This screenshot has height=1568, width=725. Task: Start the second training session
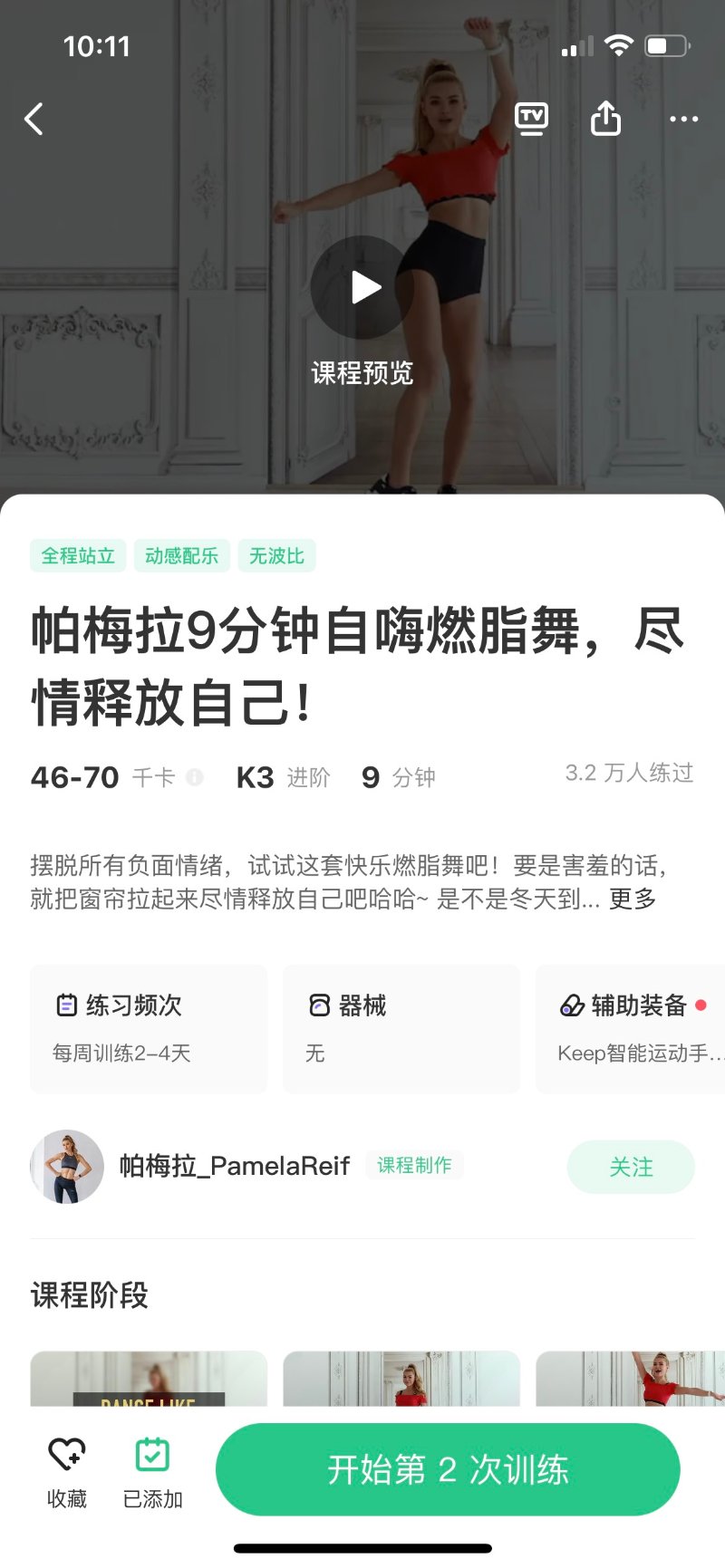coord(448,1469)
